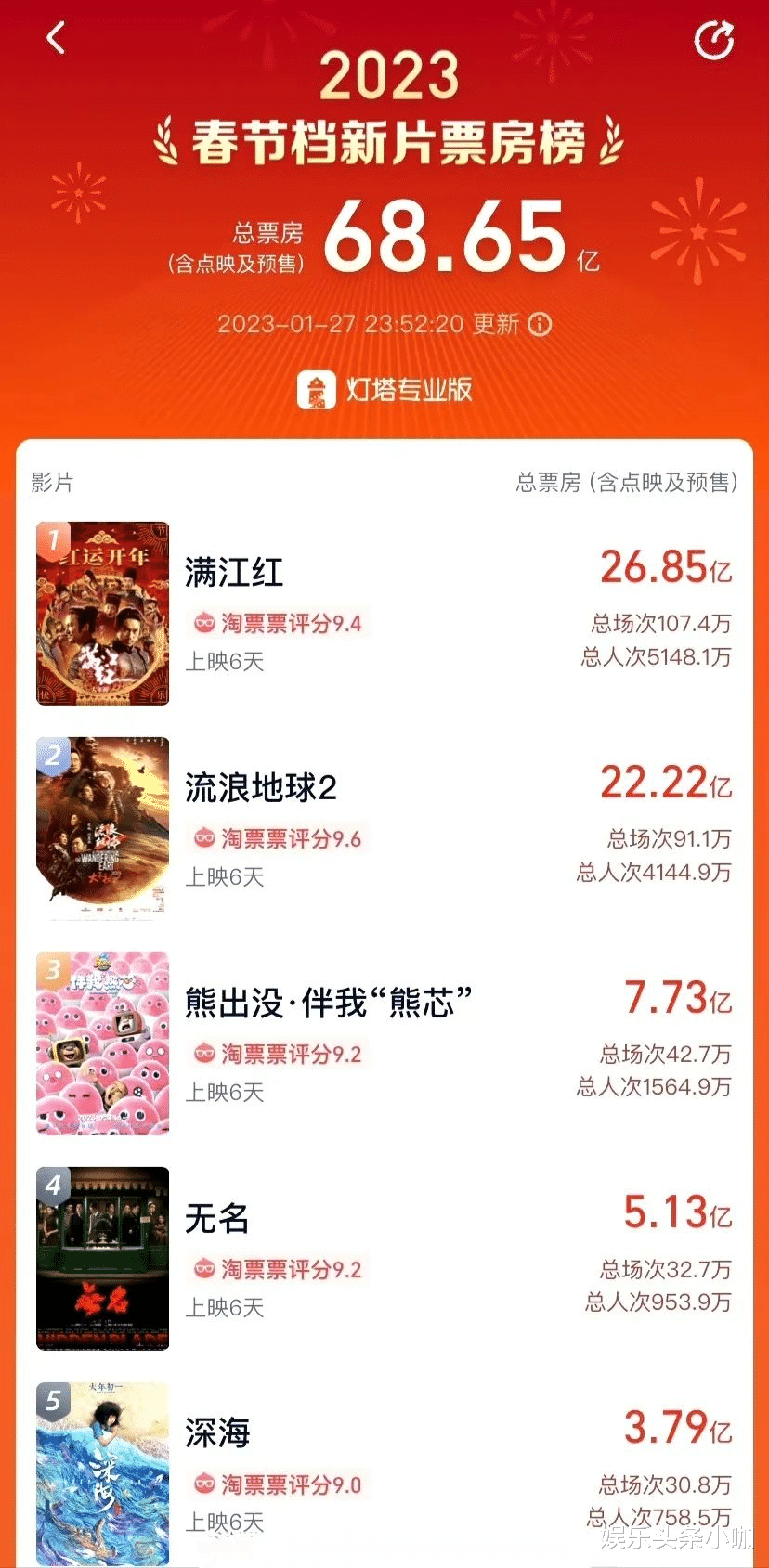
Task: Tap the 淘票票评分9.2 badge under 无名
Action: click(279, 1269)
